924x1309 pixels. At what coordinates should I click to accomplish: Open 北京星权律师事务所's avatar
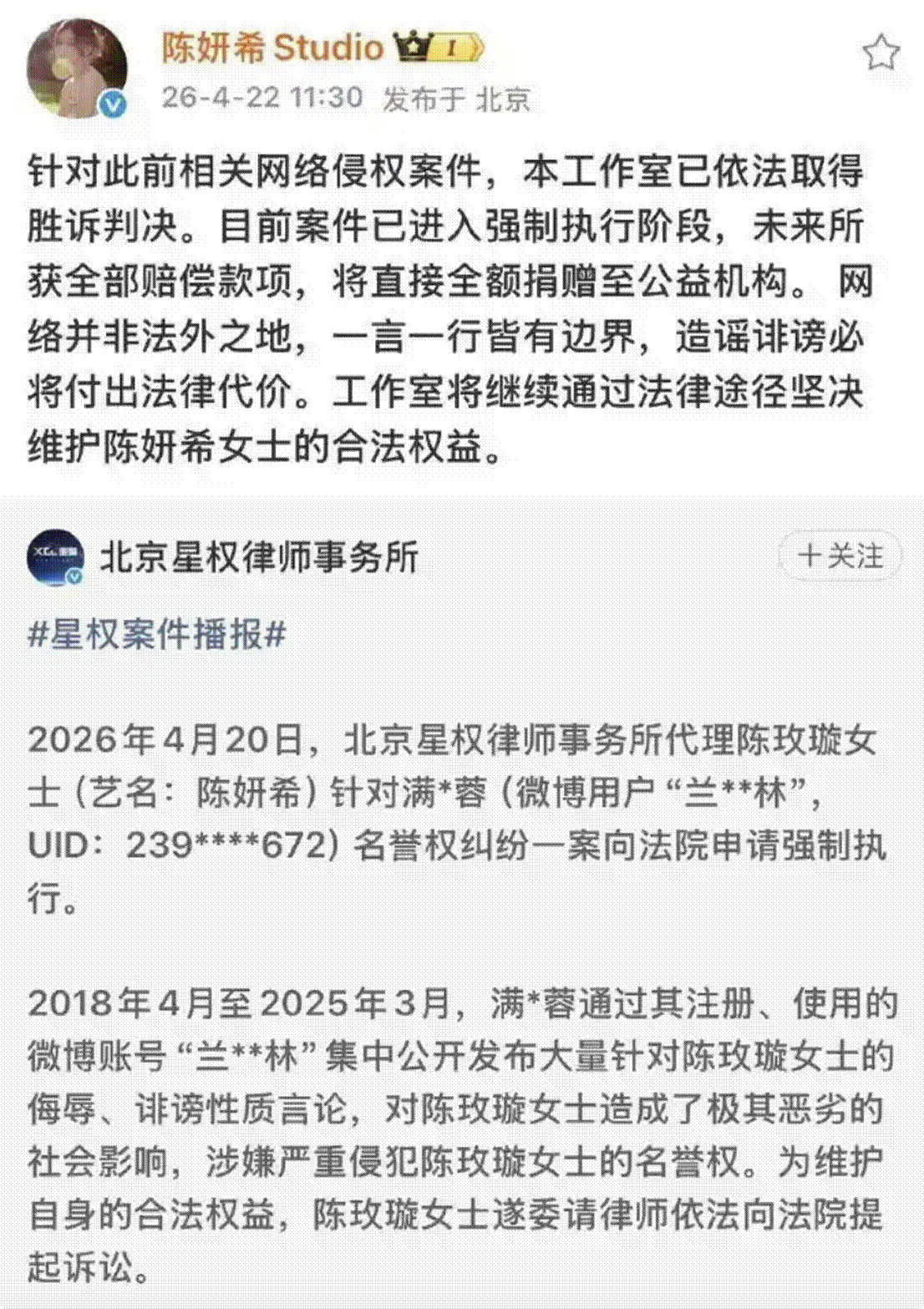click(55, 556)
